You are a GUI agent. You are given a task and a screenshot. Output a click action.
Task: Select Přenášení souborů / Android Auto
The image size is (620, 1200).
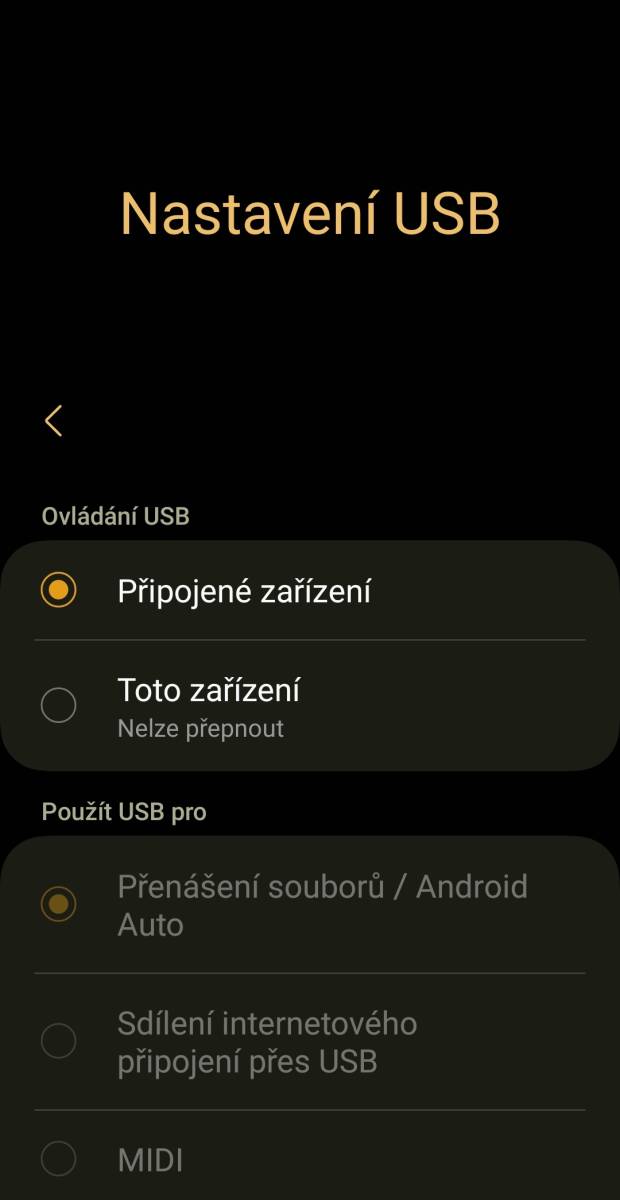tap(310, 905)
